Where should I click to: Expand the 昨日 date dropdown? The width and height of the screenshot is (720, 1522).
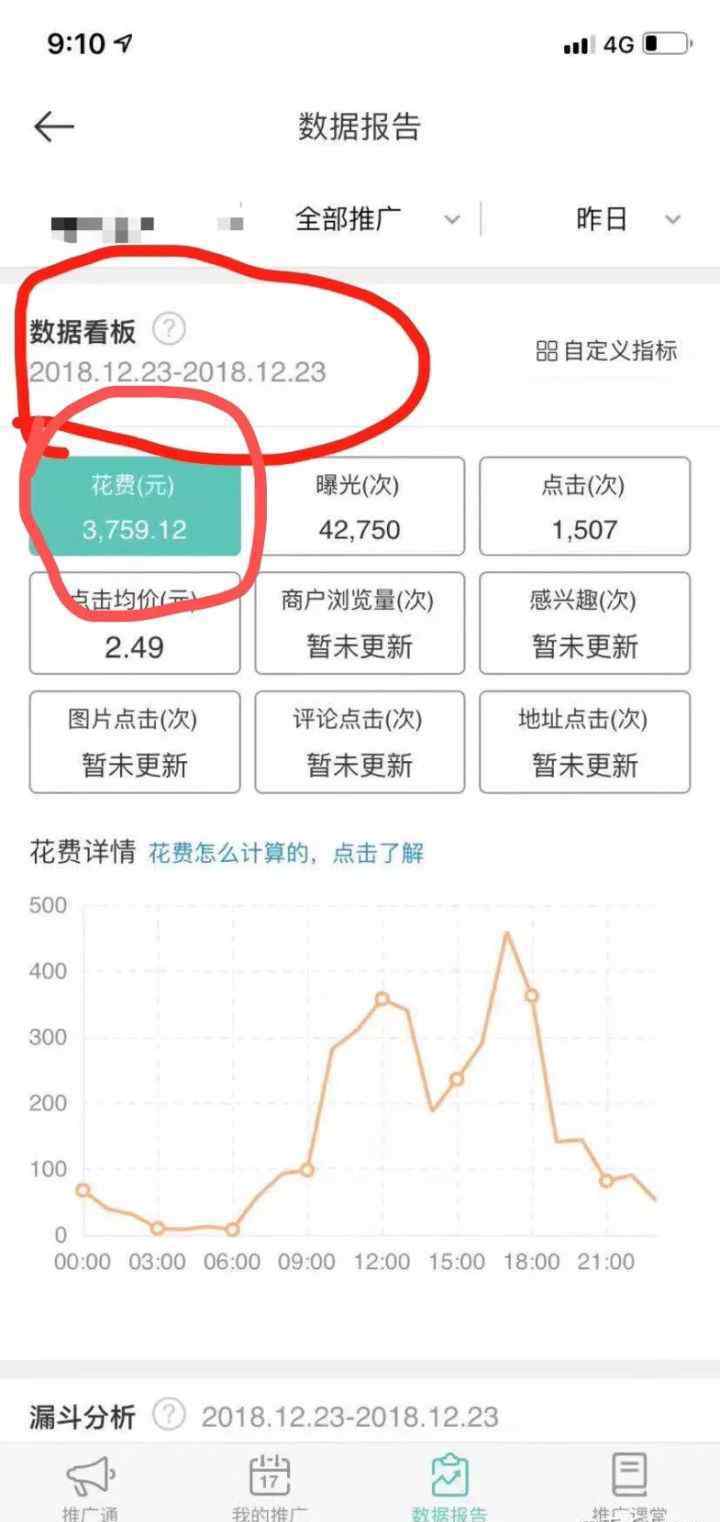628,219
